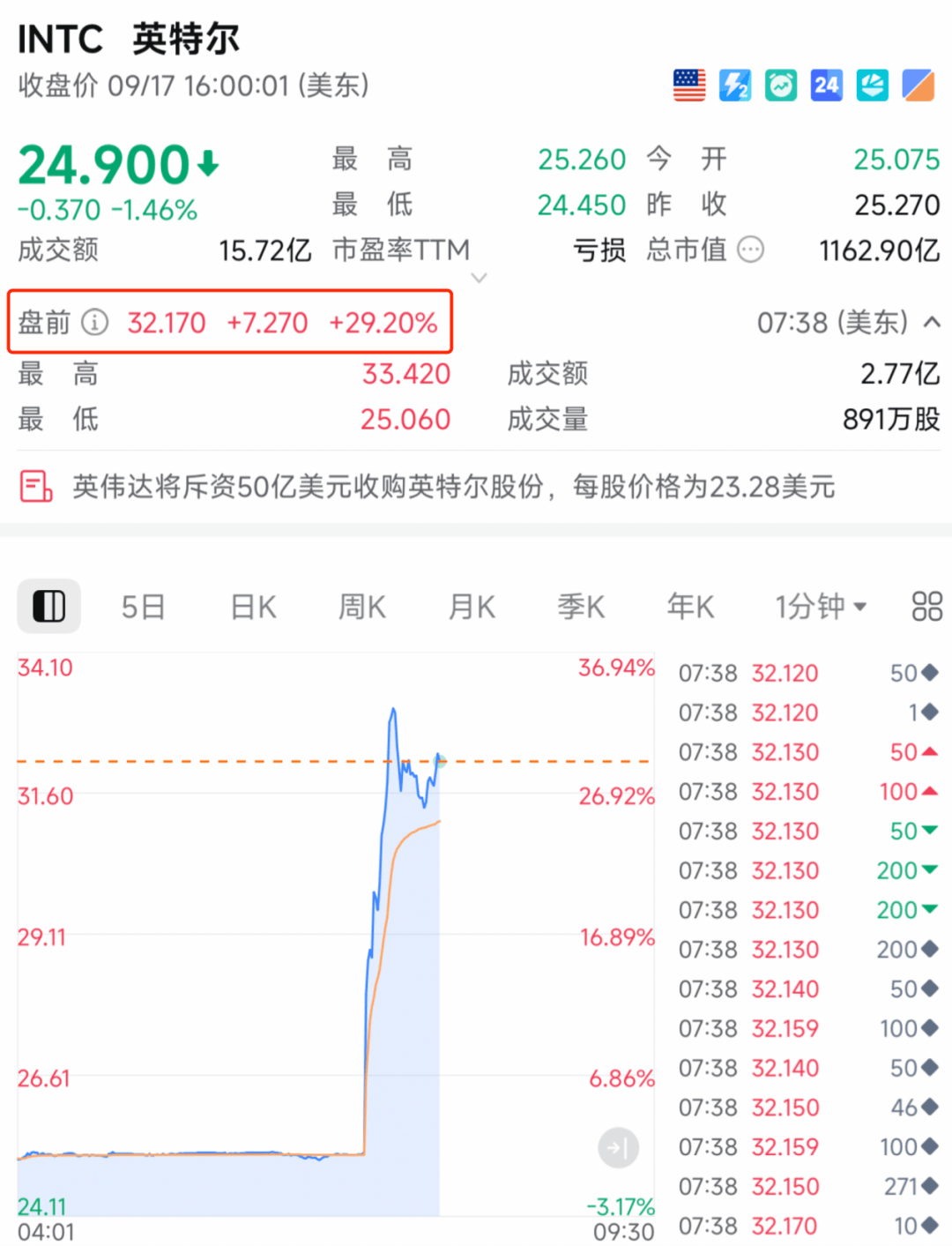
Task: Open the 1分钟 interval dropdown
Action: pyautogui.click(x=820, y=607)
